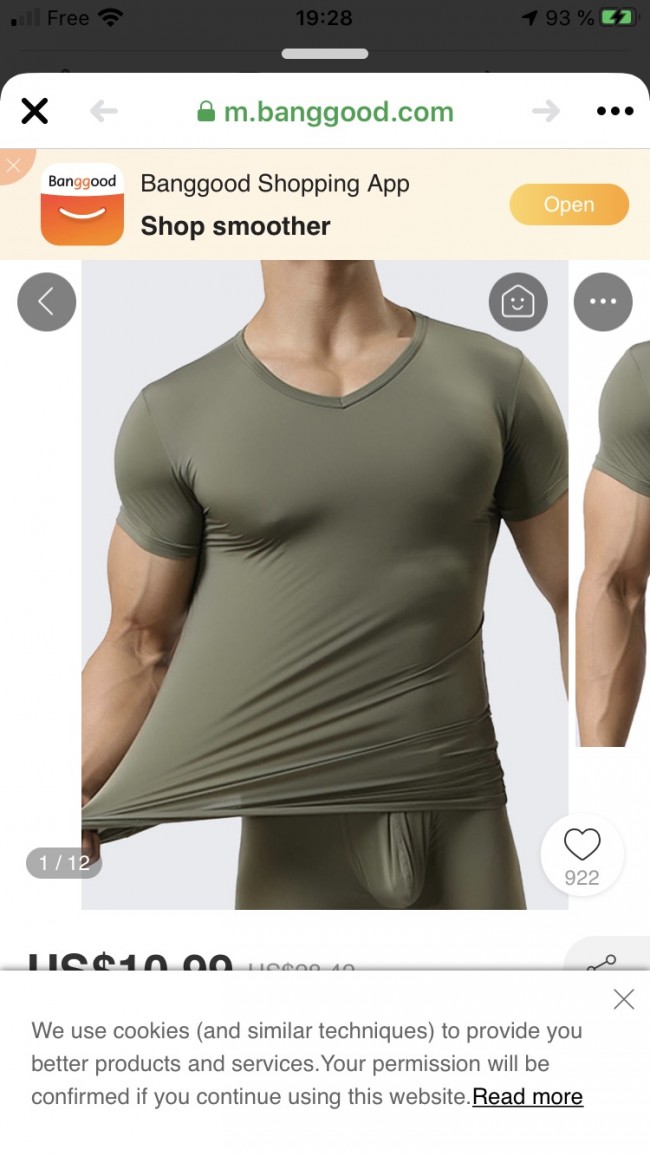Open the product page more options menu

603,302
